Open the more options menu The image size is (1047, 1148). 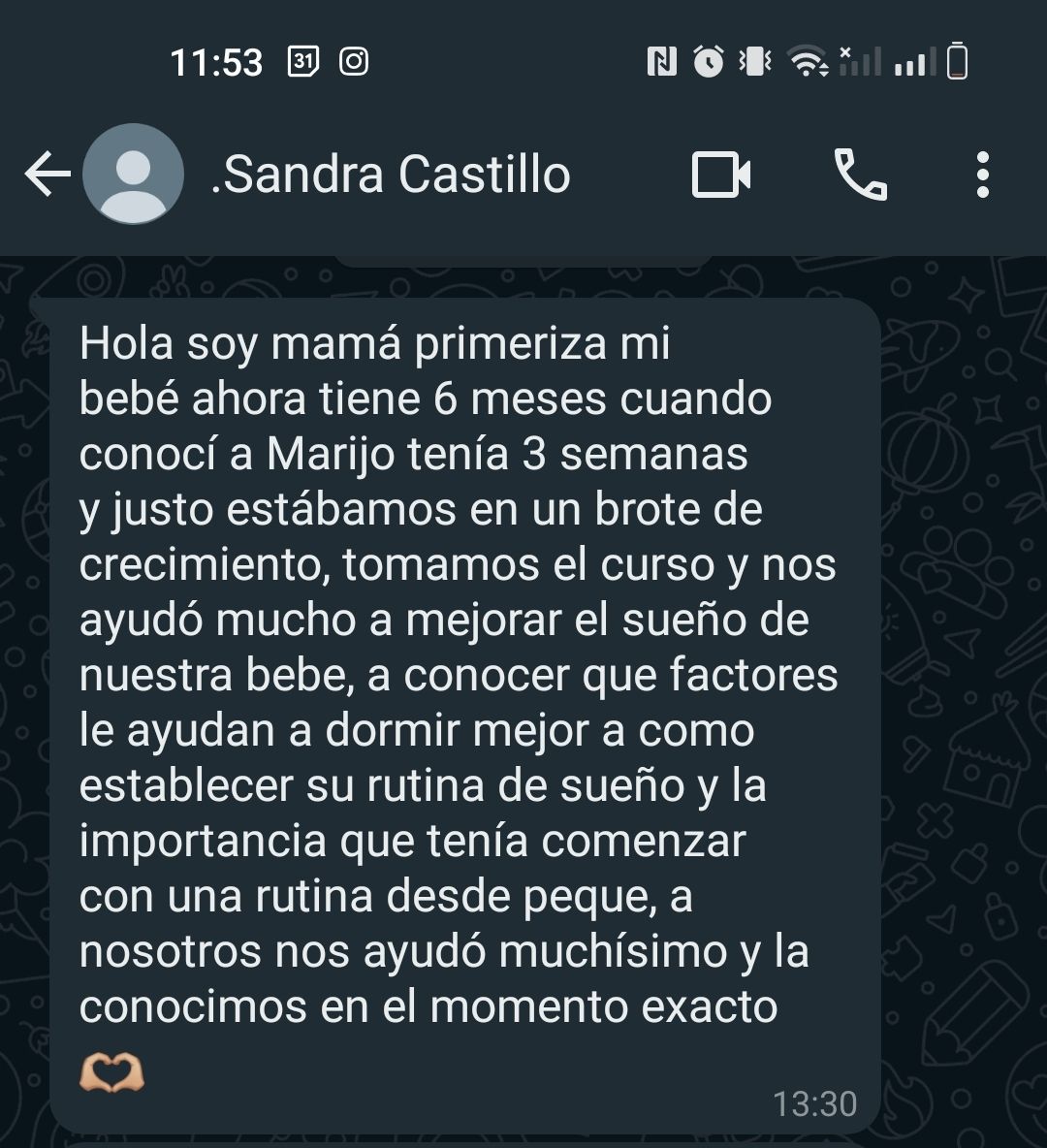click(982, 175)
